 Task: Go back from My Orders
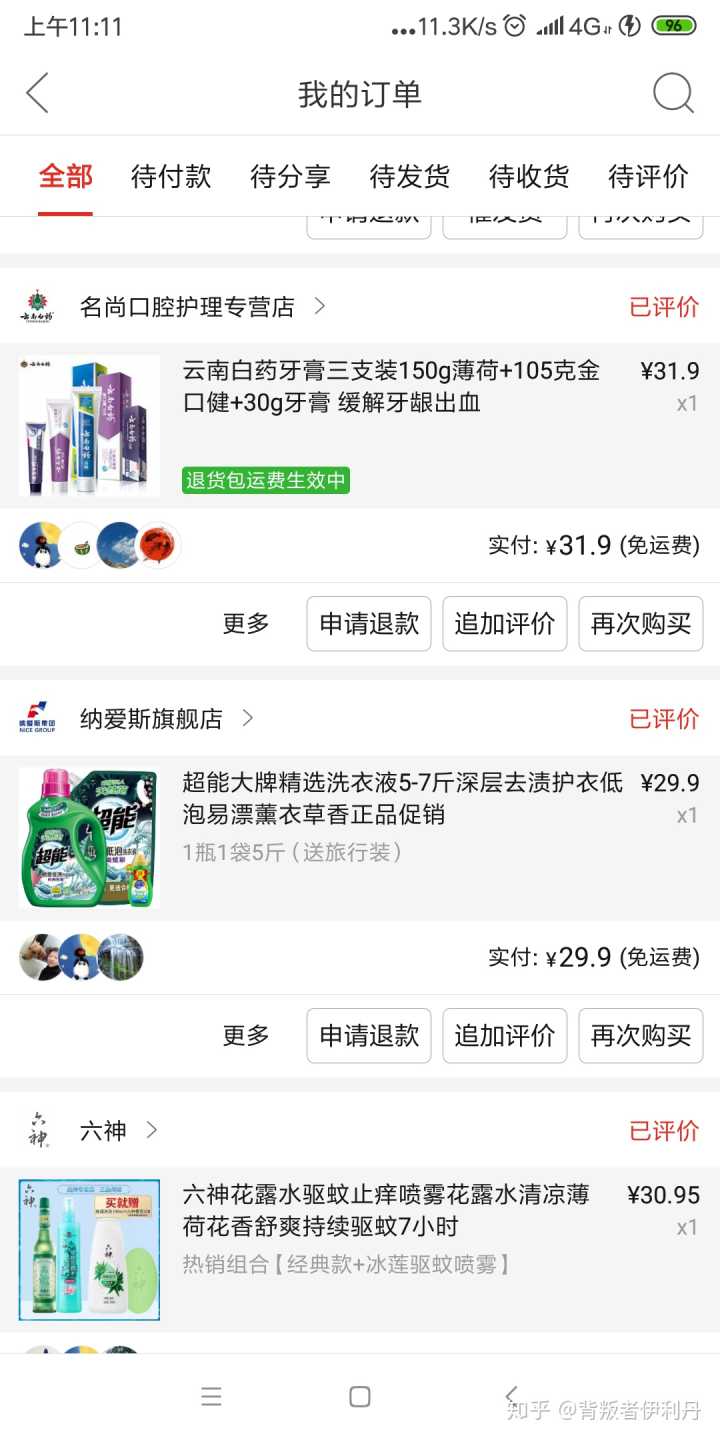click(x=38, y=94)
